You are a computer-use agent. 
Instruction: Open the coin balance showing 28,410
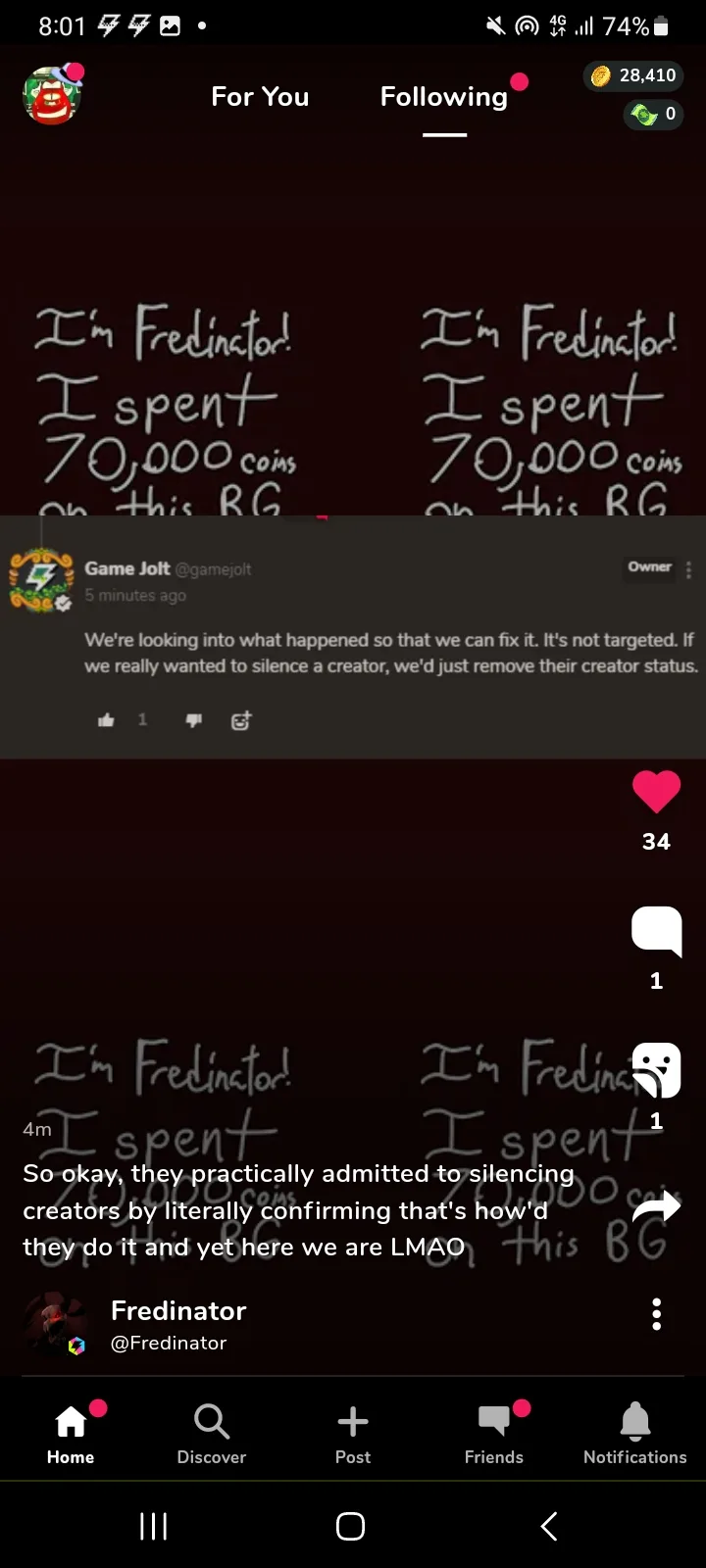pos(634,75)
